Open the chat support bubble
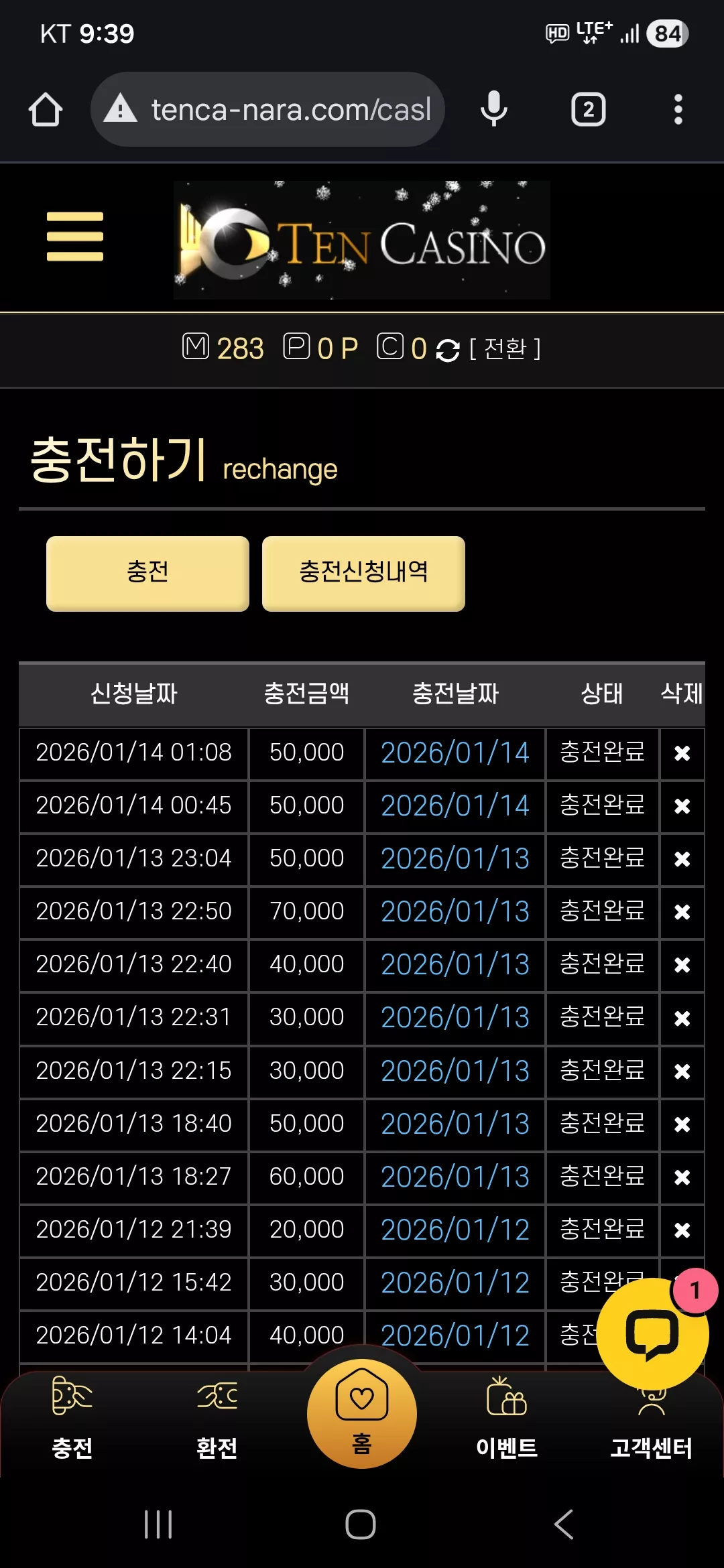 click(x=652, y=1332)
